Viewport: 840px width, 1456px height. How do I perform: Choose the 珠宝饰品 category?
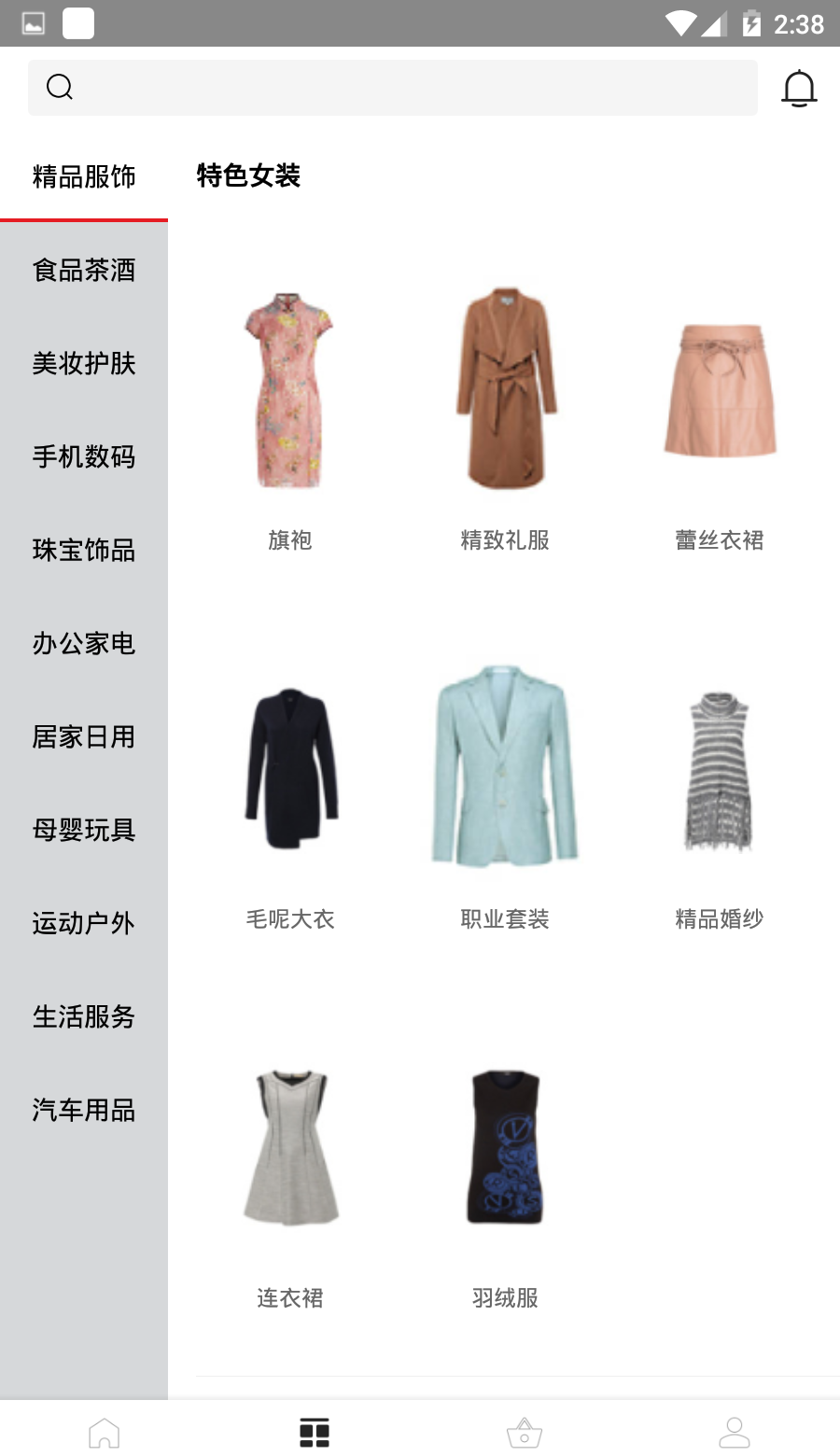[84, 550]
